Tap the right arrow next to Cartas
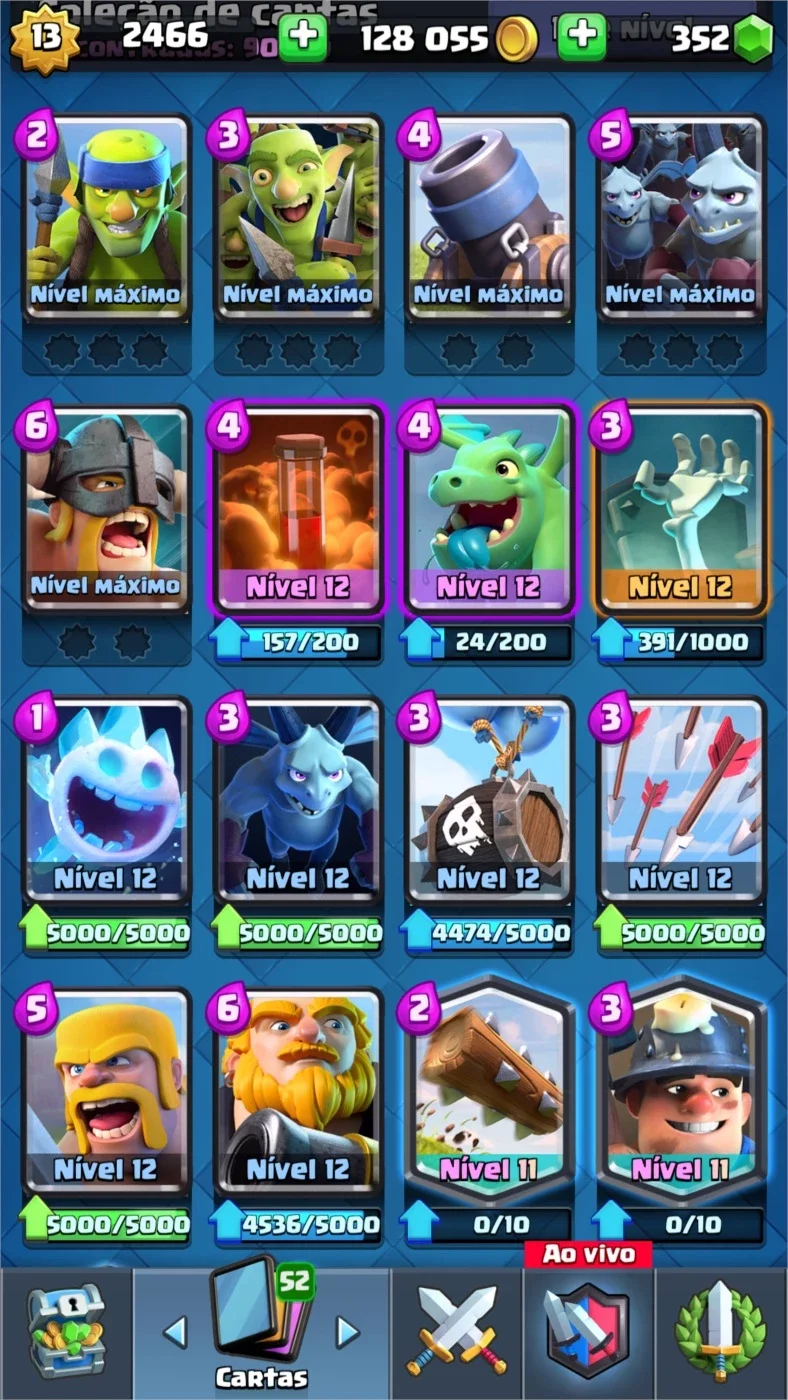 pyautogui.click(x=347, y=1331)
